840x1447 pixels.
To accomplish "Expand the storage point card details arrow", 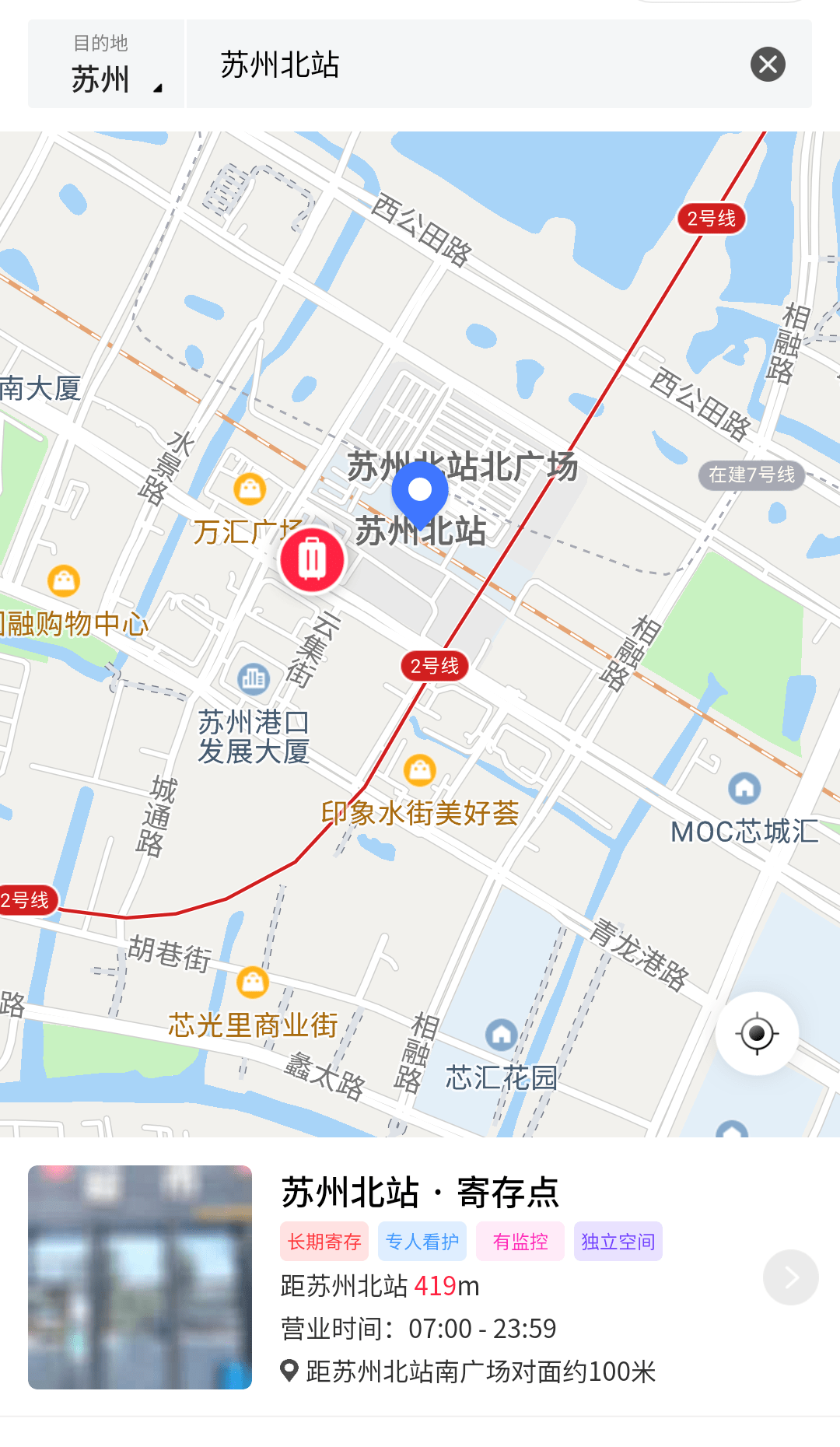I will (x=791, y=1276).
